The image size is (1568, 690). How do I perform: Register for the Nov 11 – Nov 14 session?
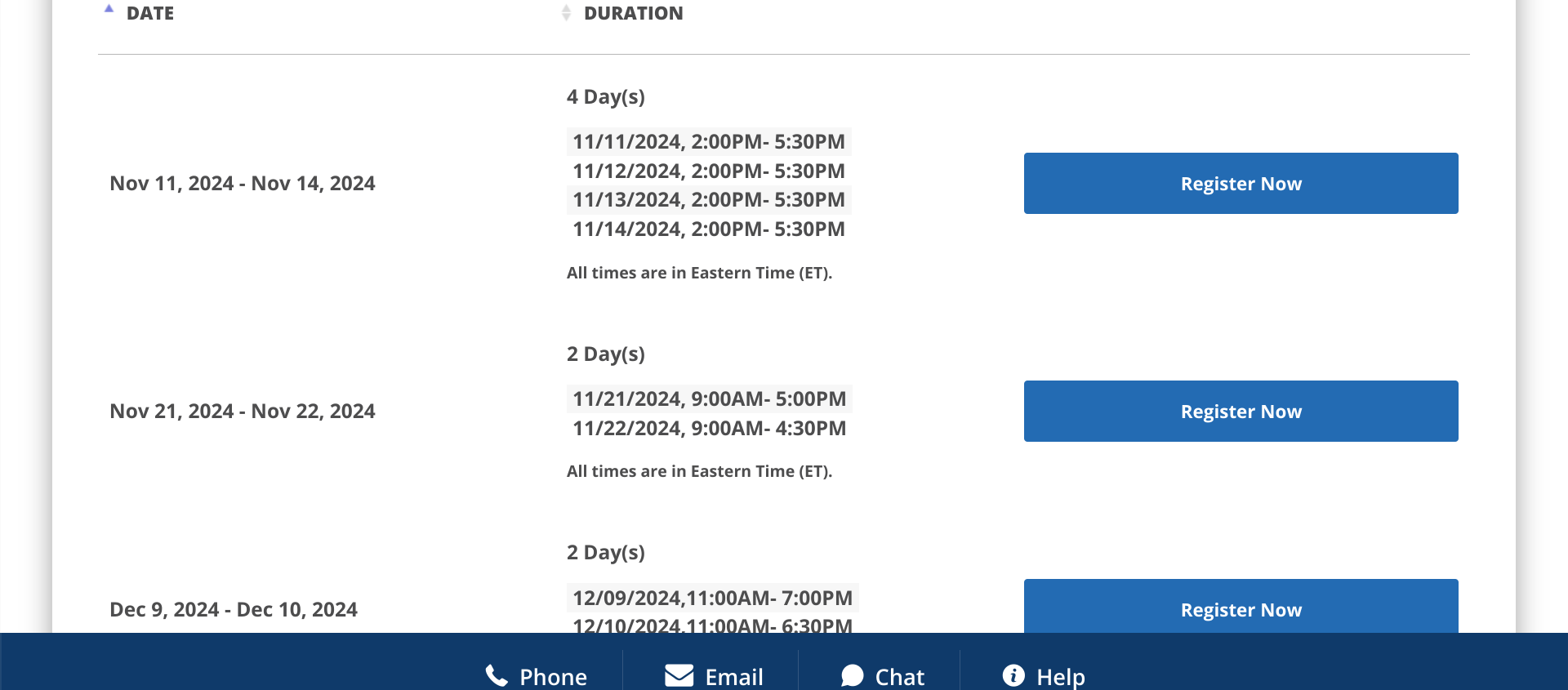coord(1241,184)
